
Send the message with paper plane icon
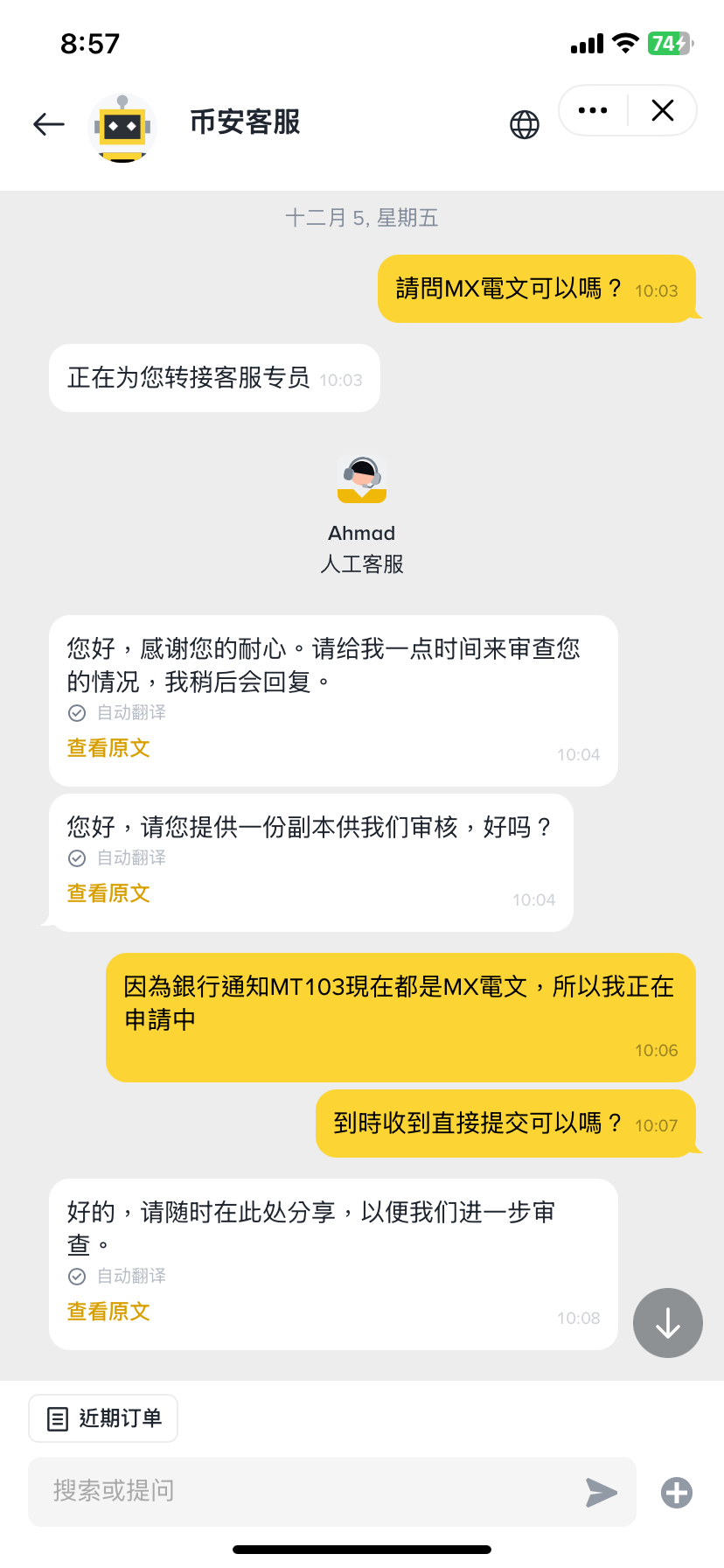click(x=602, y=1492)
